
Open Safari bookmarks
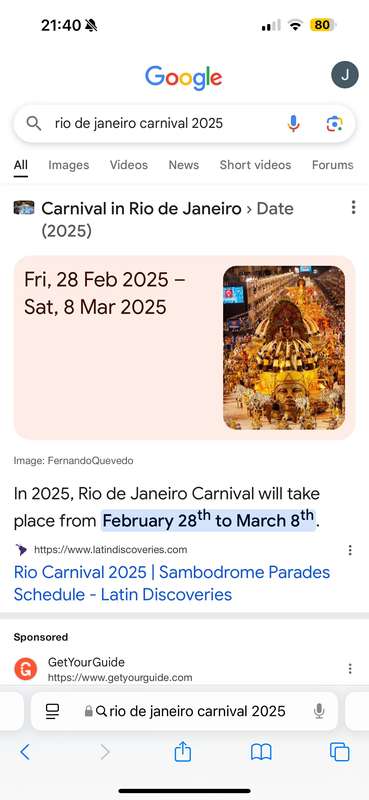coord(261,752)
